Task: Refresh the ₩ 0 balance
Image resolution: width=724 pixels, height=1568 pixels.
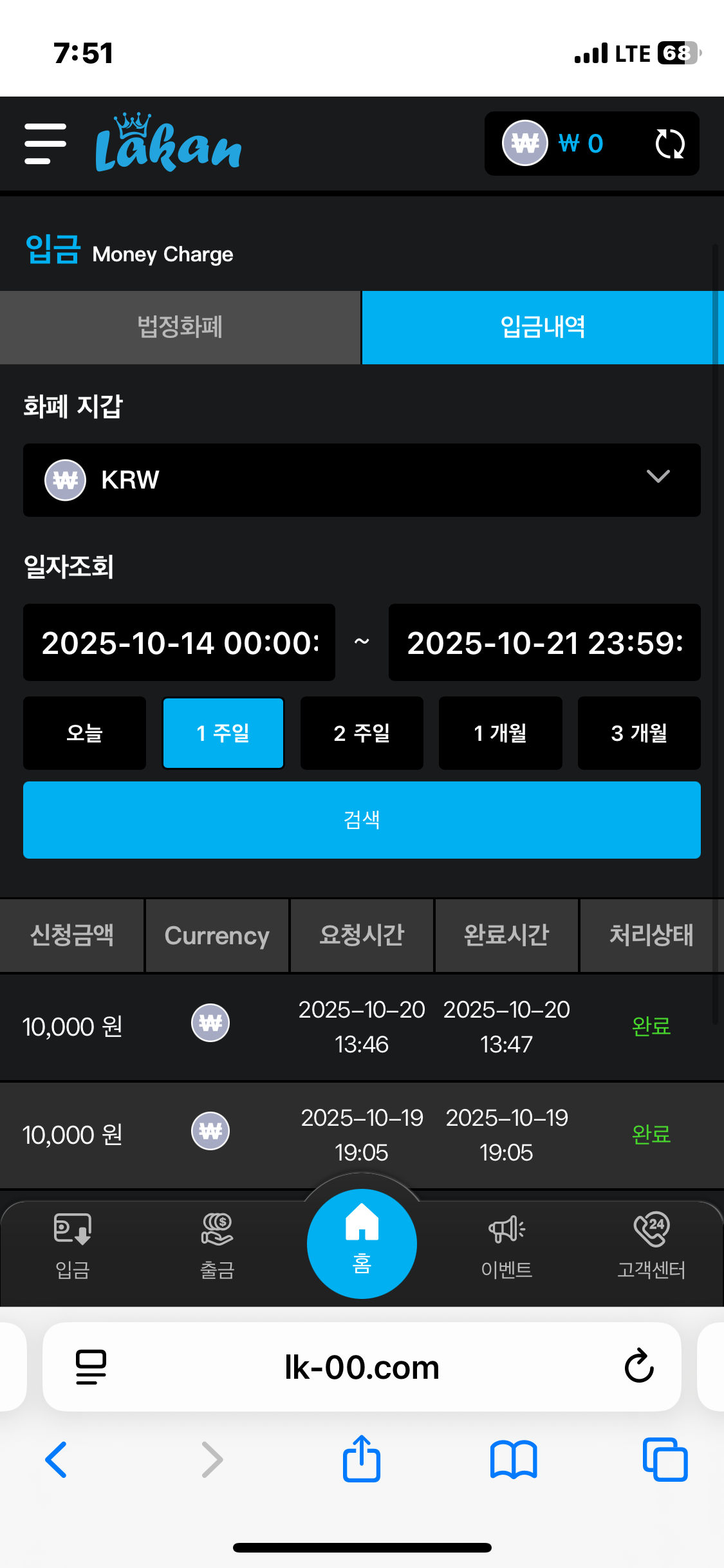Action: 669,144
